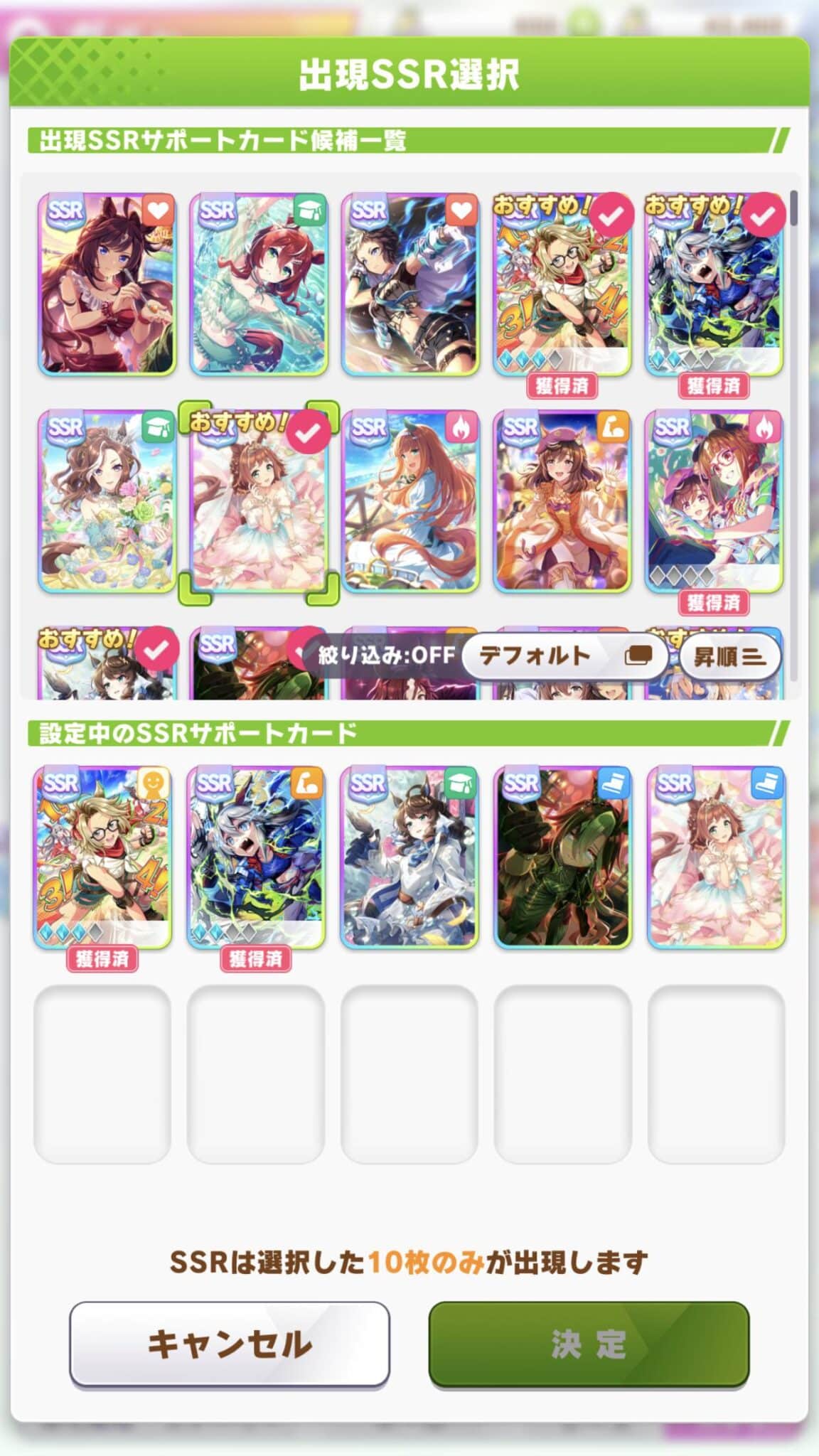This screenshot has width=819, height=1456.
Task: Select the red-haired mermaid candidate card
Action: 259,284
